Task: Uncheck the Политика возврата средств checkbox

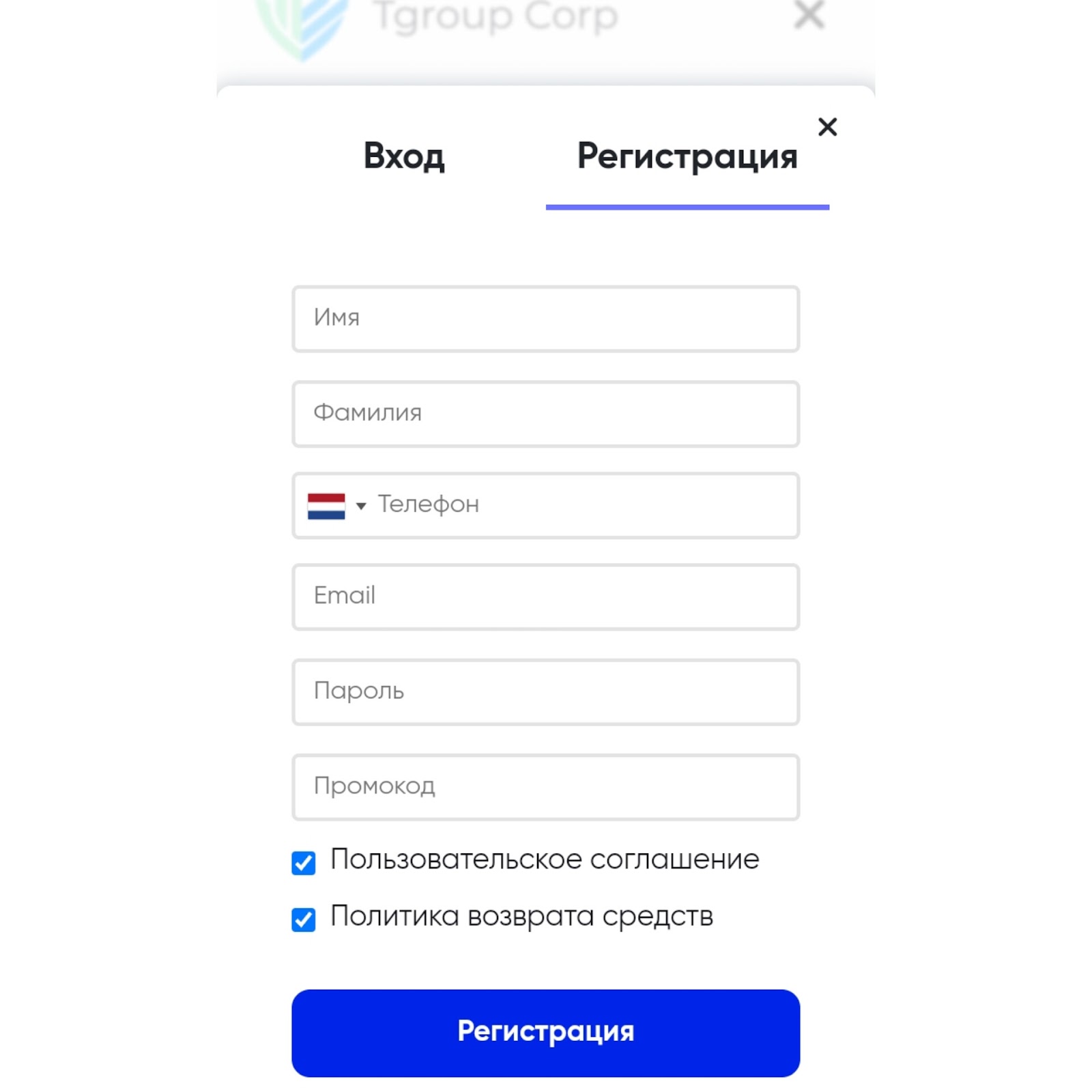Action: [x=304, y=919]
